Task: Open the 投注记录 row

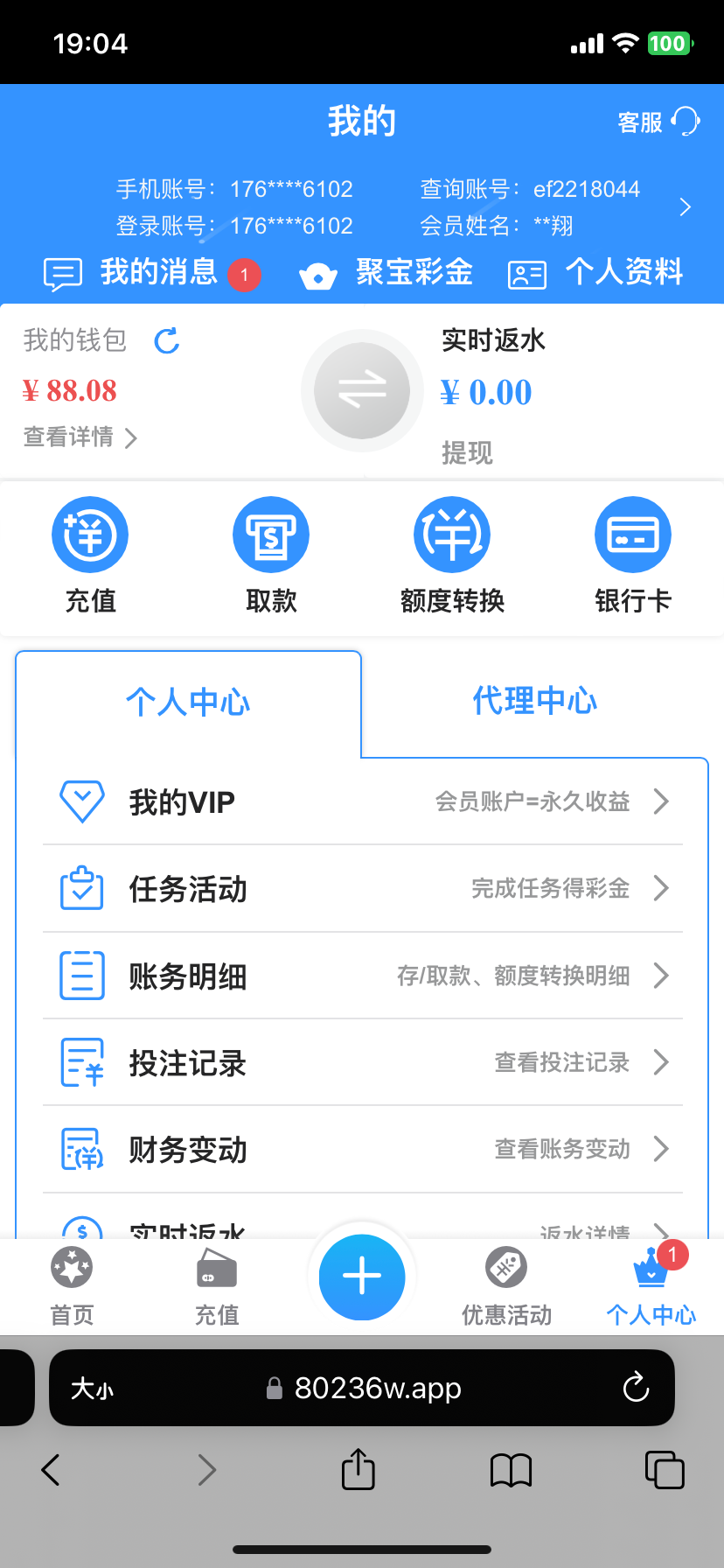Action: coord(362,1062)
